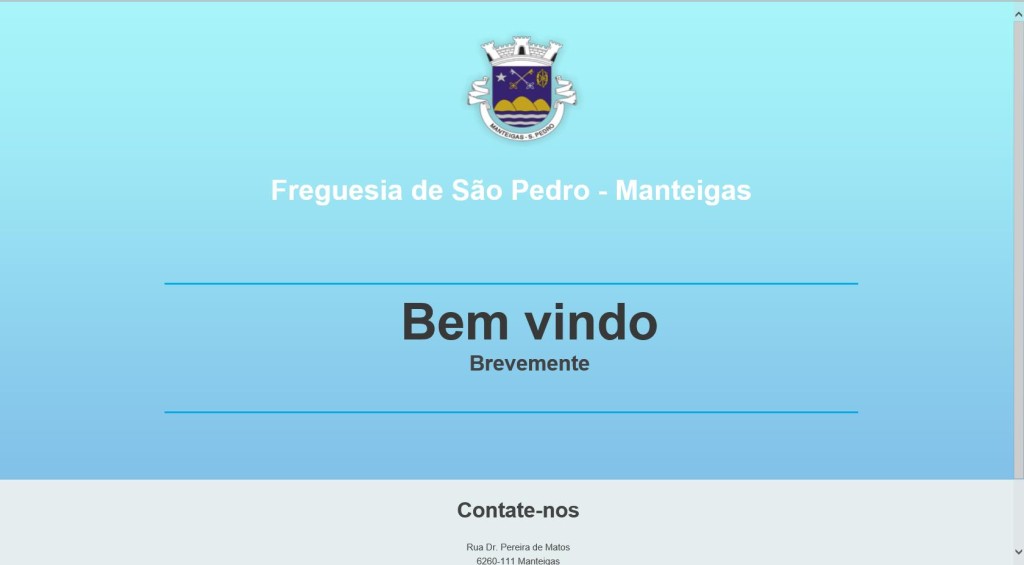1024x565 pixels.
Task: Tap the scrollbar up arrow
Action: (1018, 12)
